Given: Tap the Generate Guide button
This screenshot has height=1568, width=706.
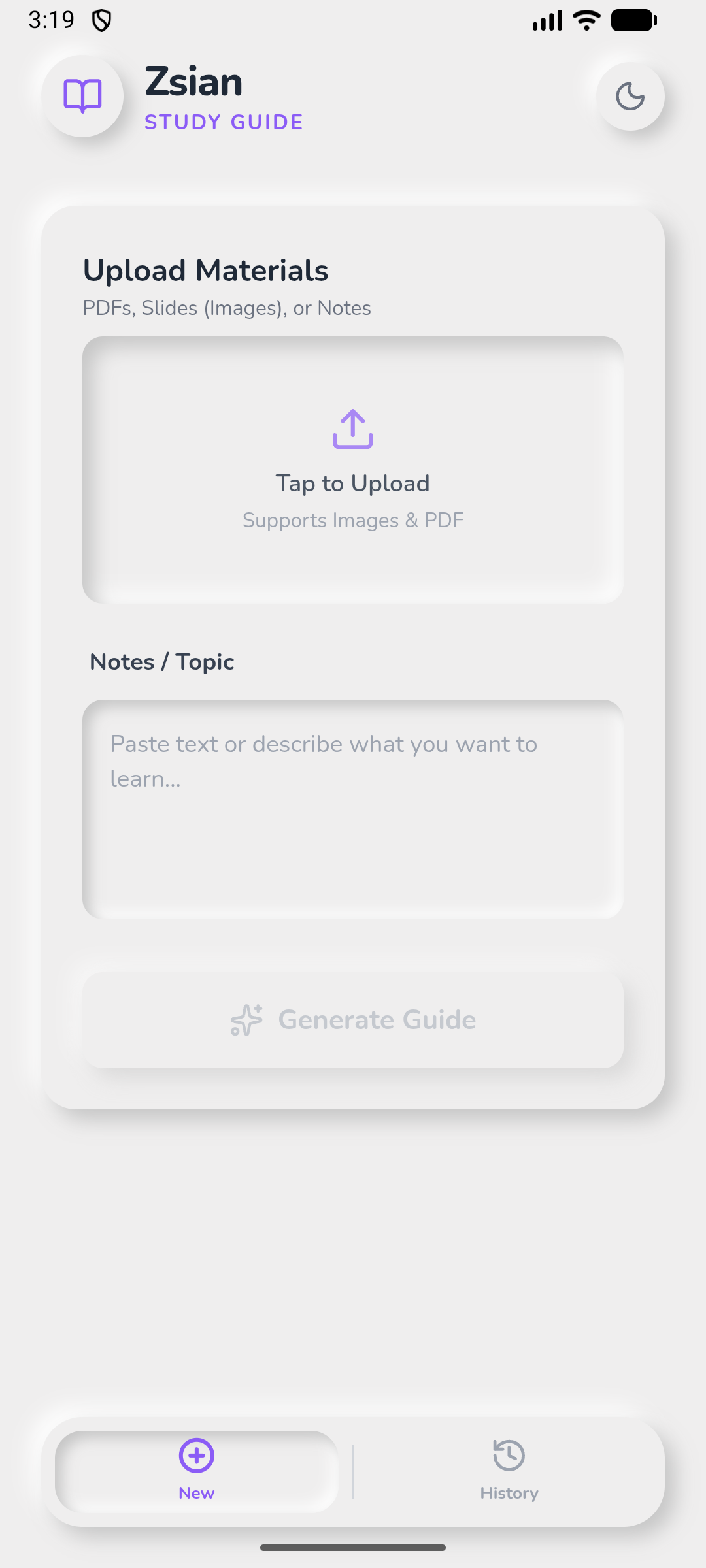Looking at the screenshot, I should coord(352,1020).
